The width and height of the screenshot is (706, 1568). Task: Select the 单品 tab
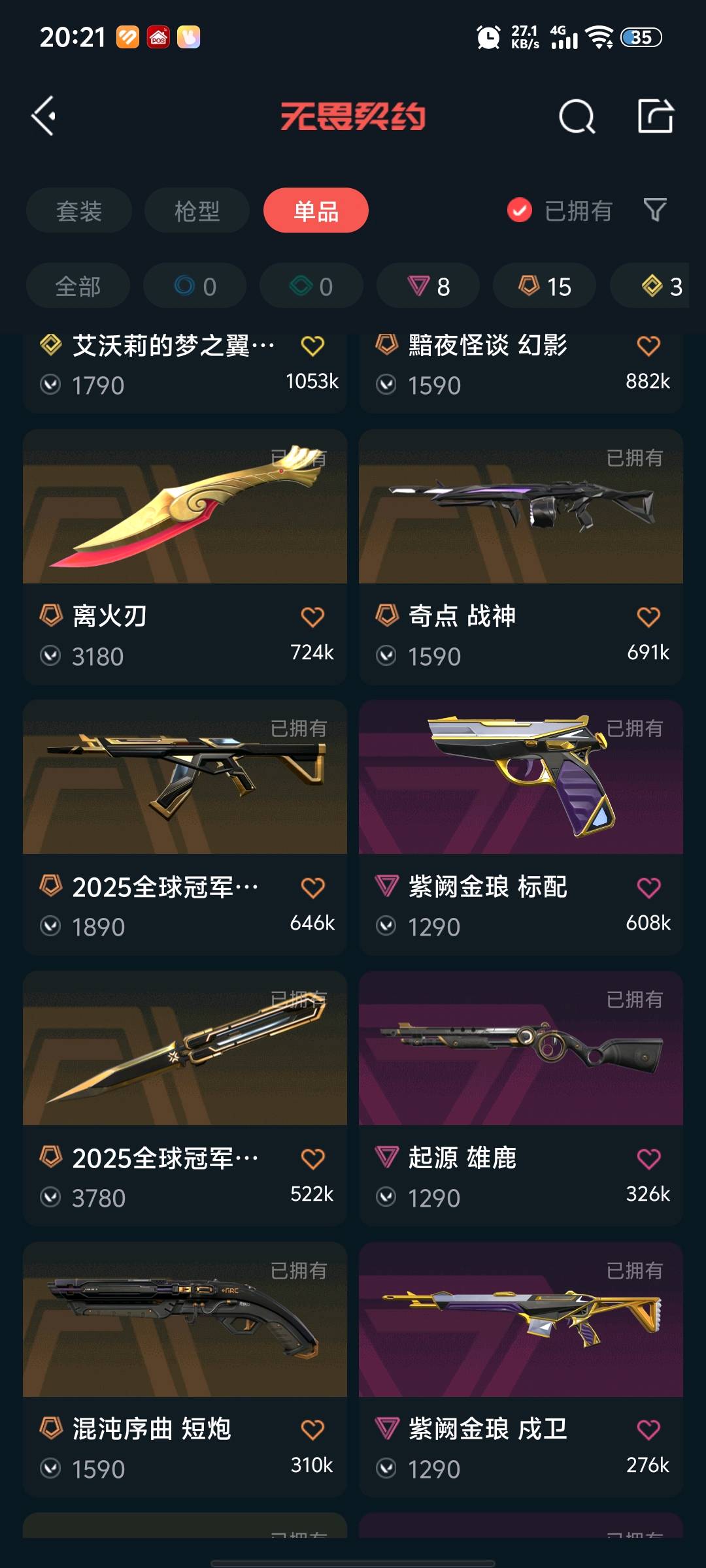(x=316, y=210)
